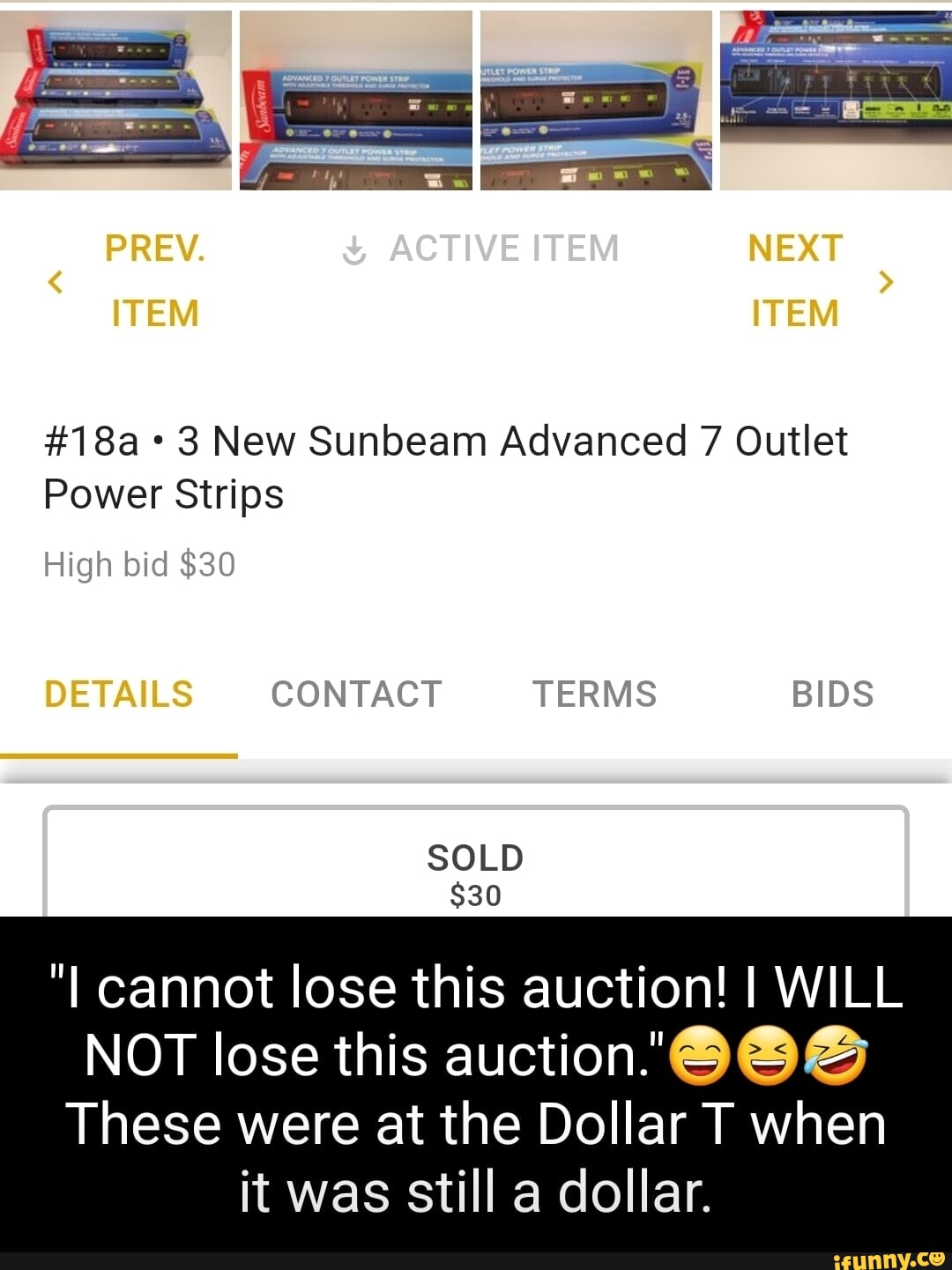Click the High bid $30 text

[138, 564]
